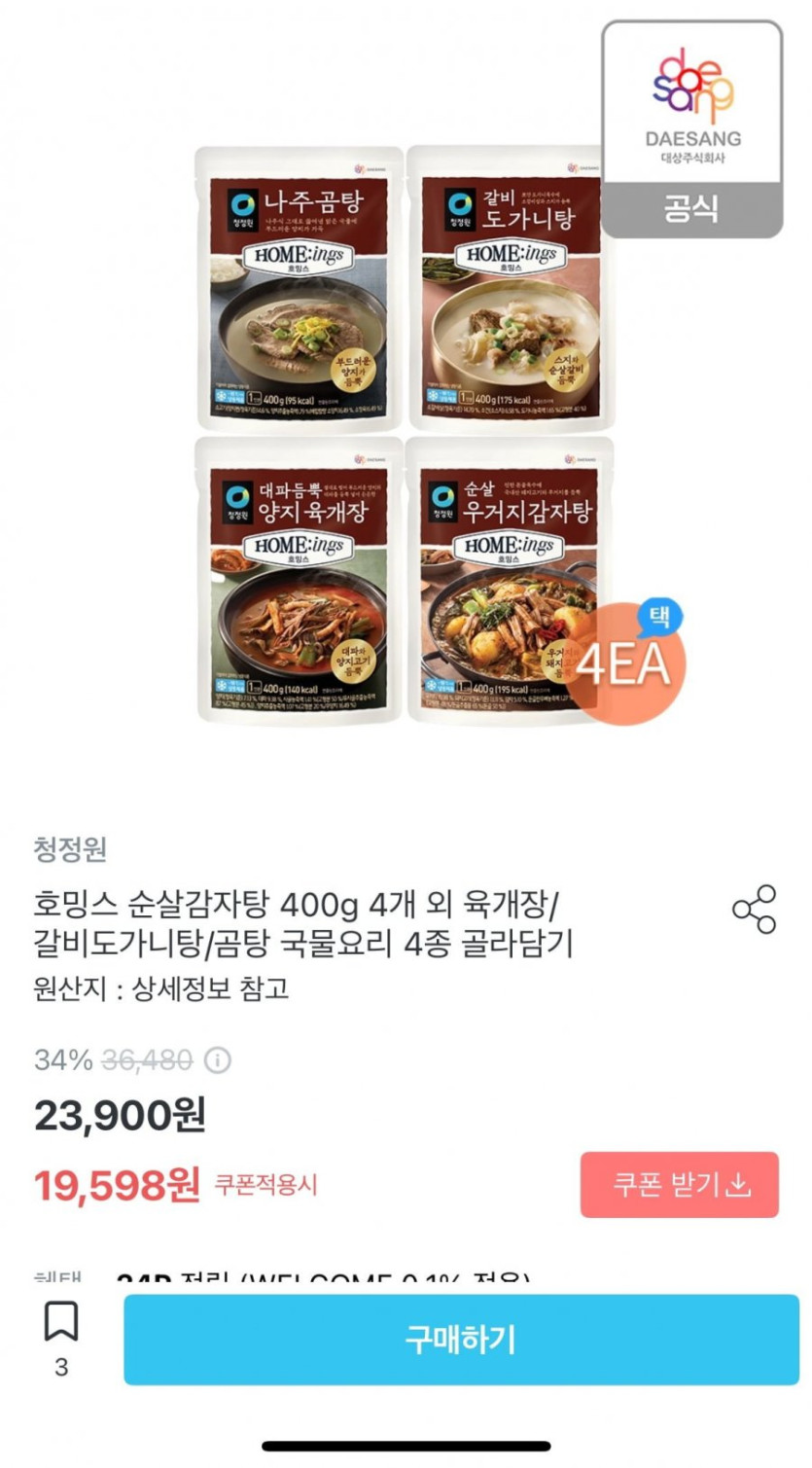
Task: Open the price info icon beside 36,480
Action: (218, 1059)
